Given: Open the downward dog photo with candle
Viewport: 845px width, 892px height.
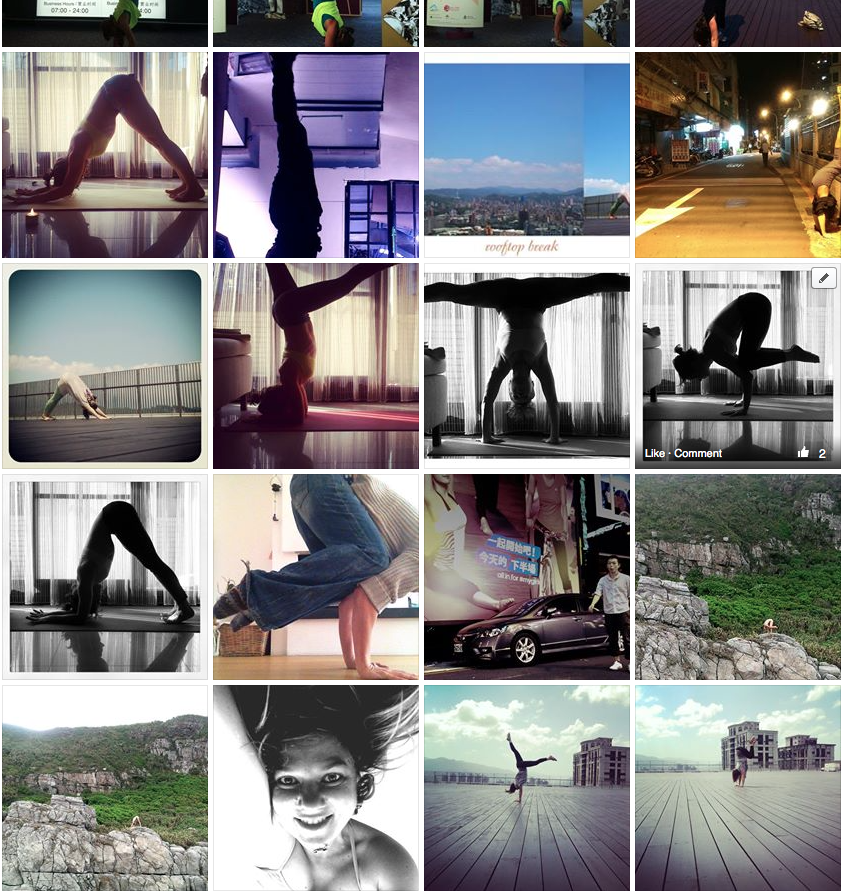Looking at the screenshot, I should (x=105, y=155).
